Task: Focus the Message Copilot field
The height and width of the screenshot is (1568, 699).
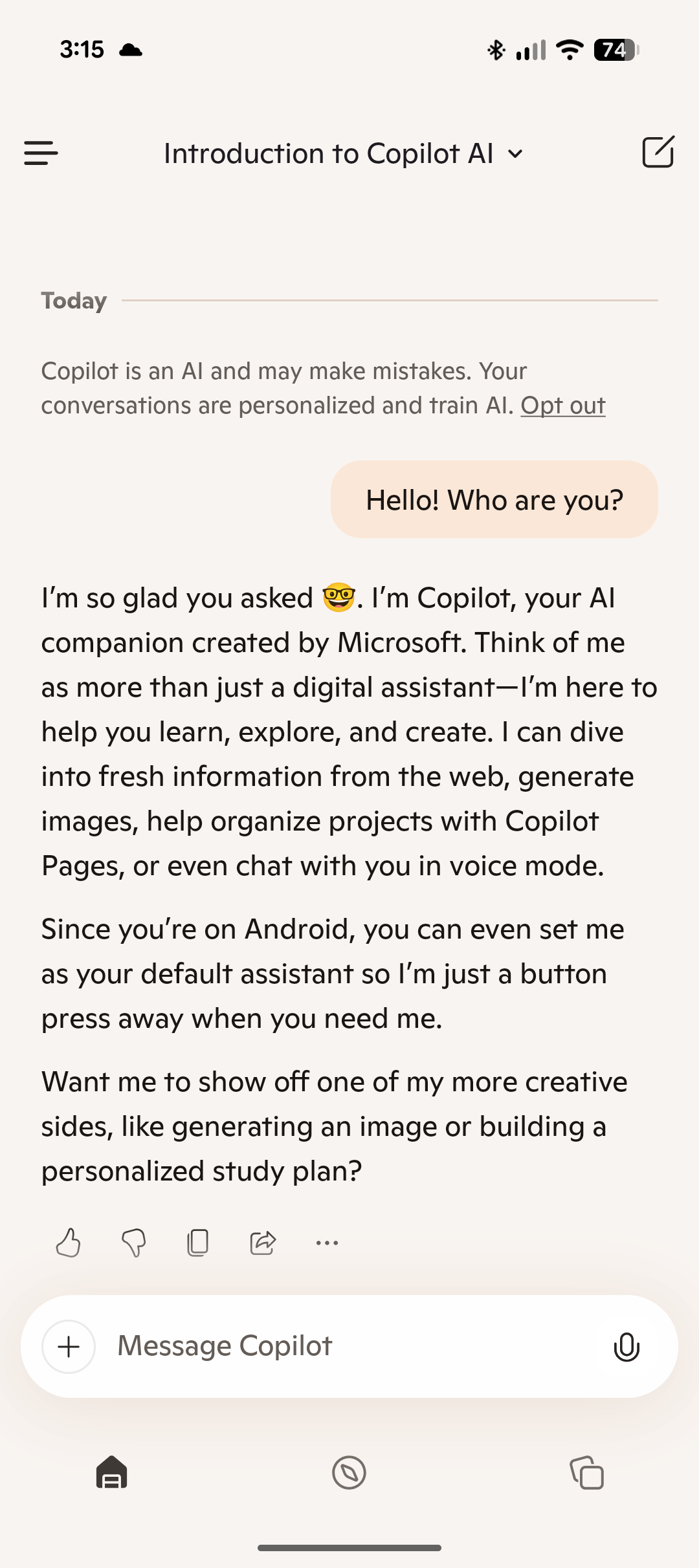Action: (x=349, y=1347)
